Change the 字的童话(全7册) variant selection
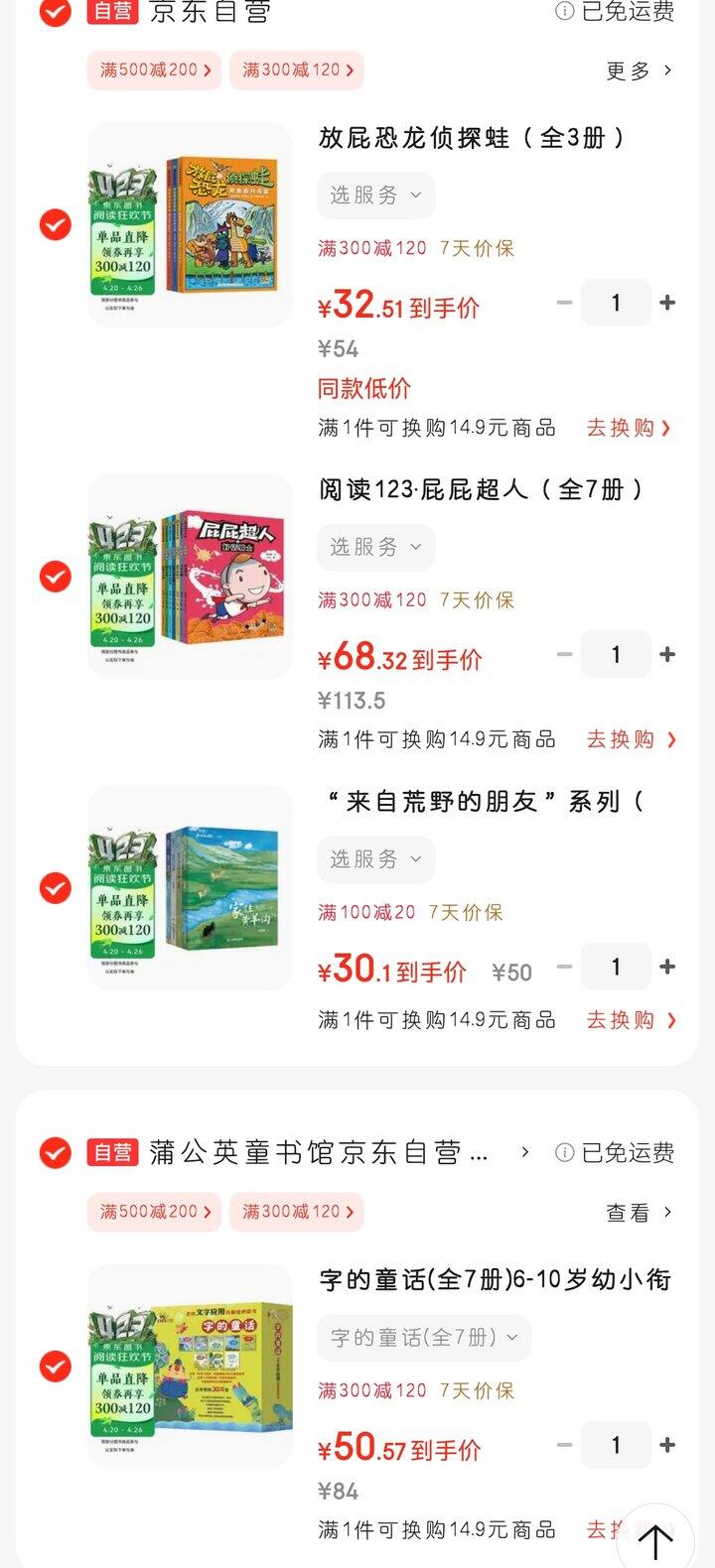Screen dimensions: 715x1568 pyautogui.click(x=424, y=1338)
